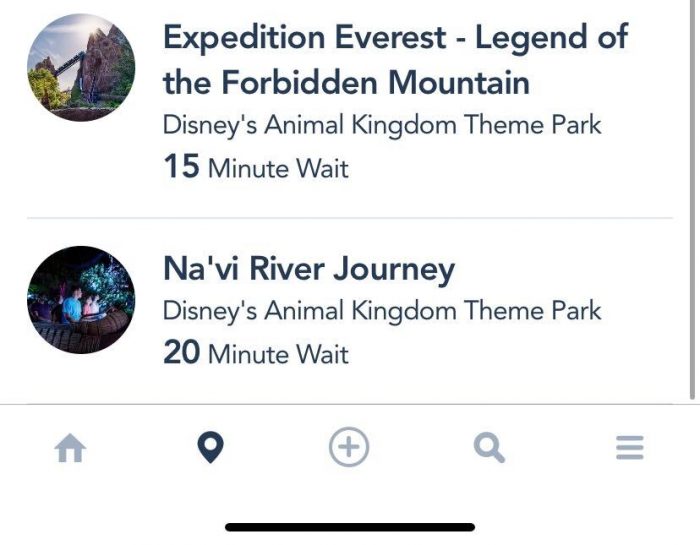Open the search tab
Image resolution: width=700 pixels, height=545 pixels.
[489, 449]
